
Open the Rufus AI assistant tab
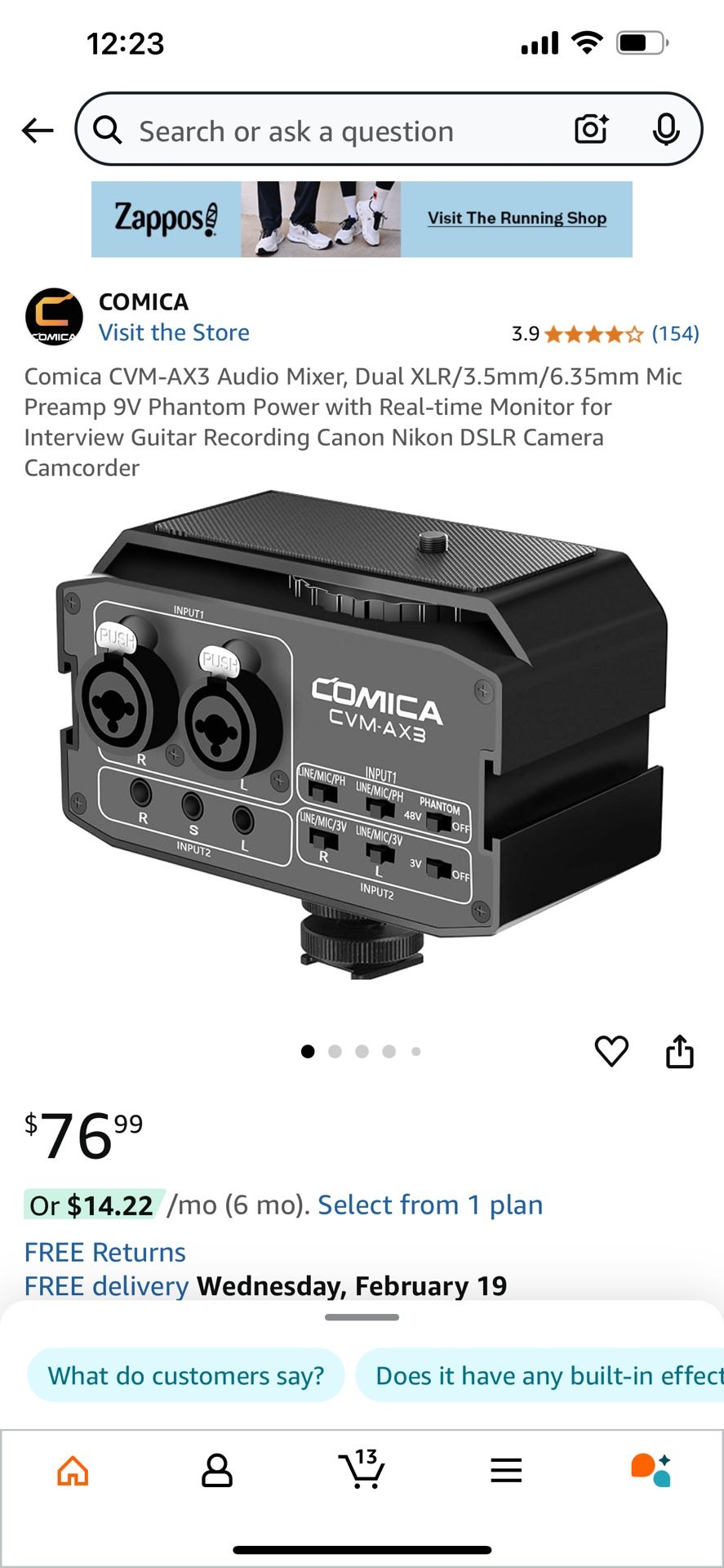click(x=651, y=1471)
